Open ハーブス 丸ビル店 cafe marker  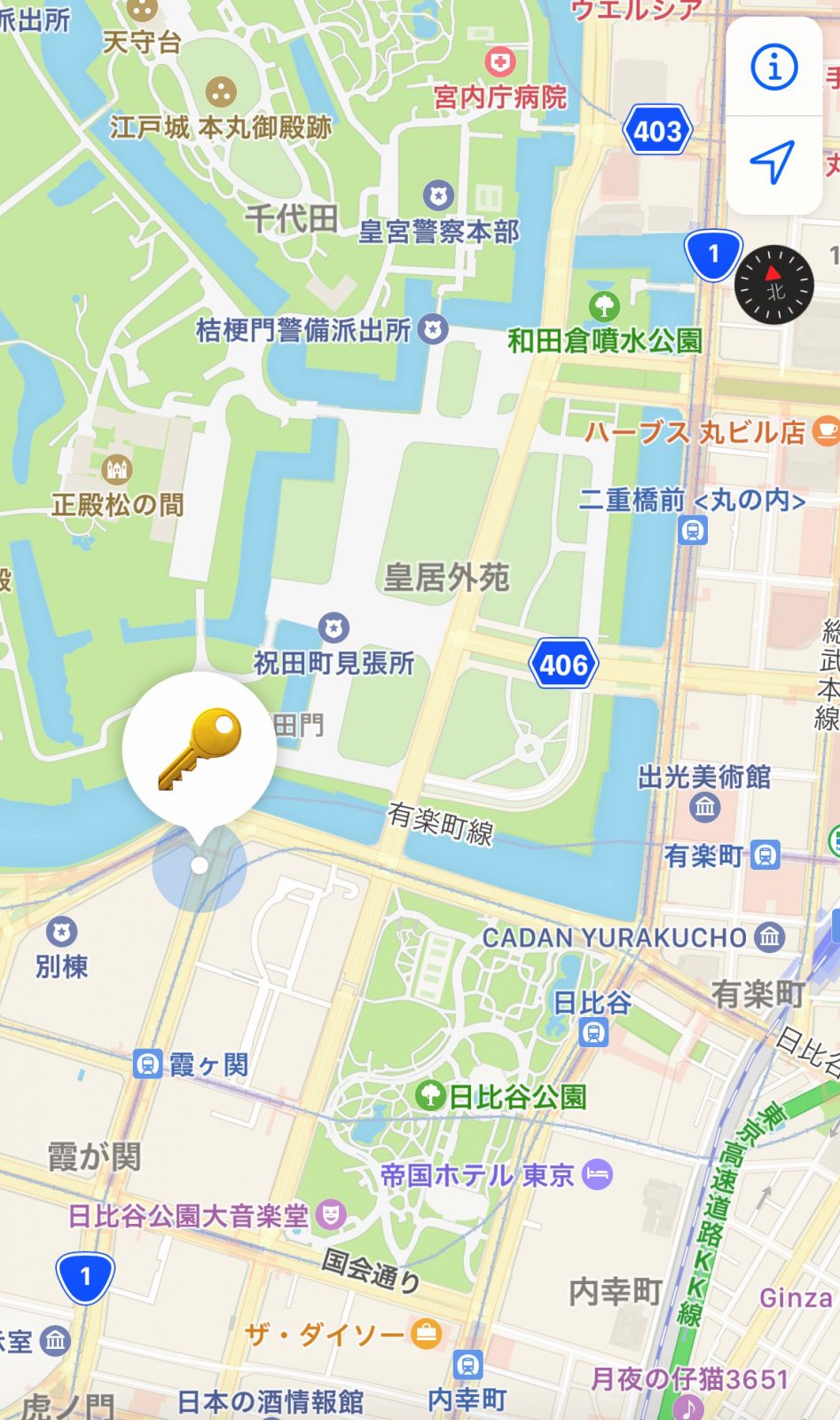pos(826,432)
